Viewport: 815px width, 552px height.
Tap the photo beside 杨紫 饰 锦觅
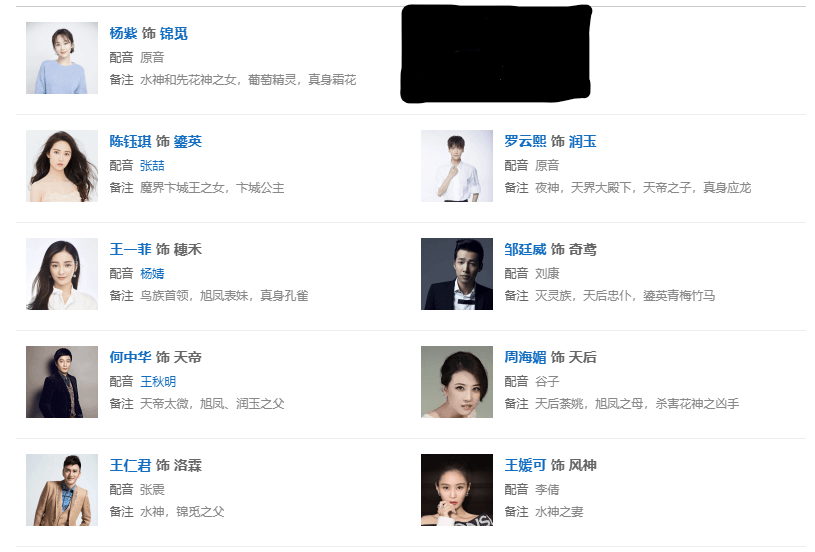(x=62, y=58)
